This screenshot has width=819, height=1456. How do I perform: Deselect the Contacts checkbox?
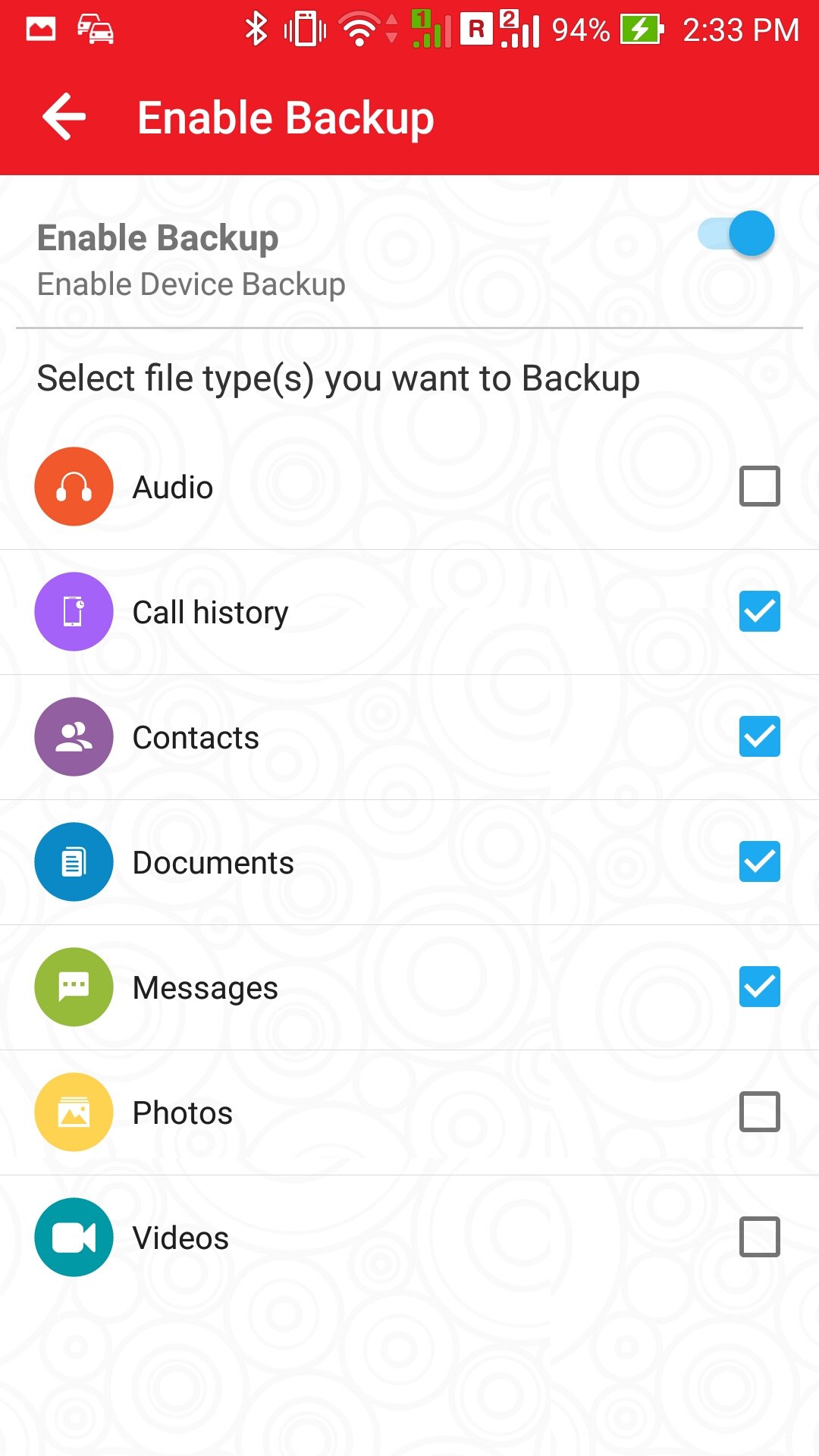pyautogui.click(x=759, y=736)
